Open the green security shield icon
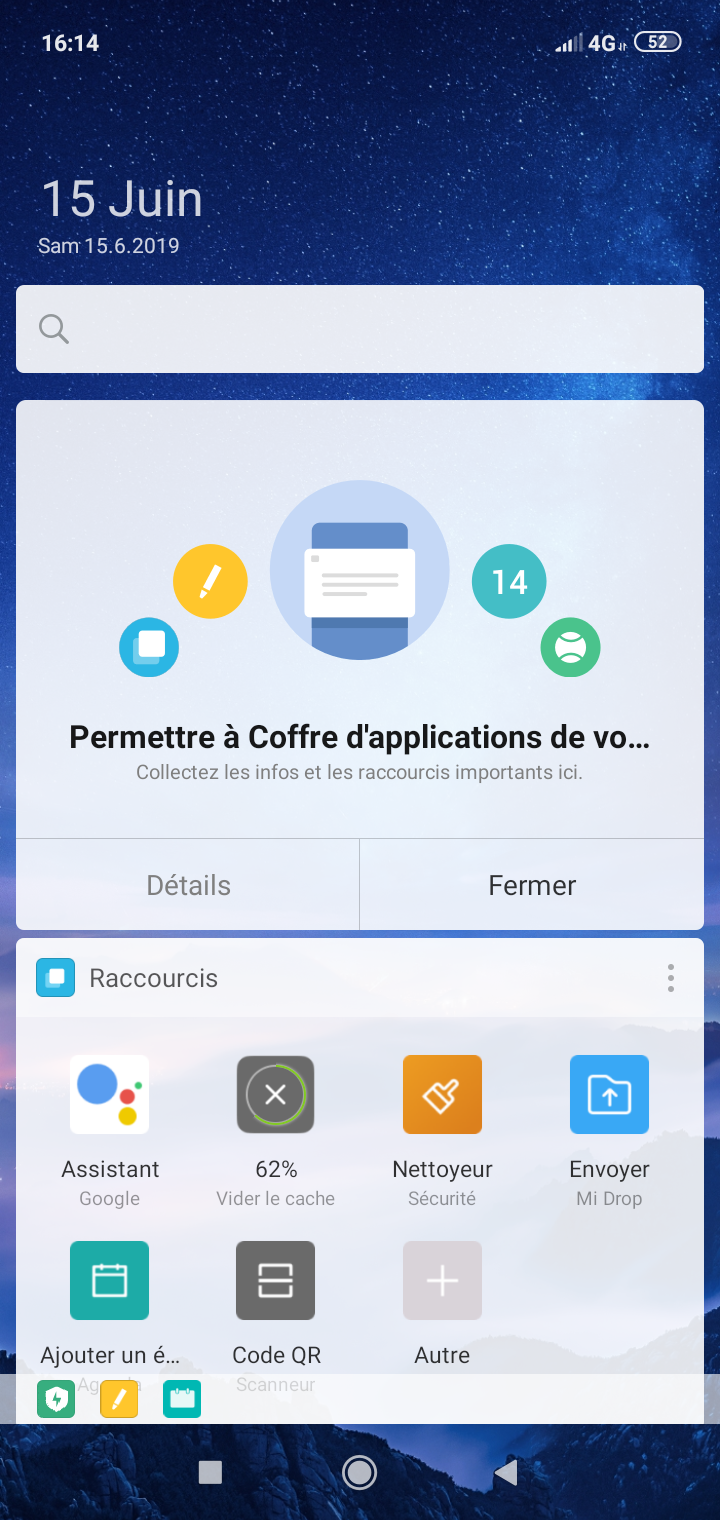Viewport: 720px width, 1520px height. (x=57, y=1399)
